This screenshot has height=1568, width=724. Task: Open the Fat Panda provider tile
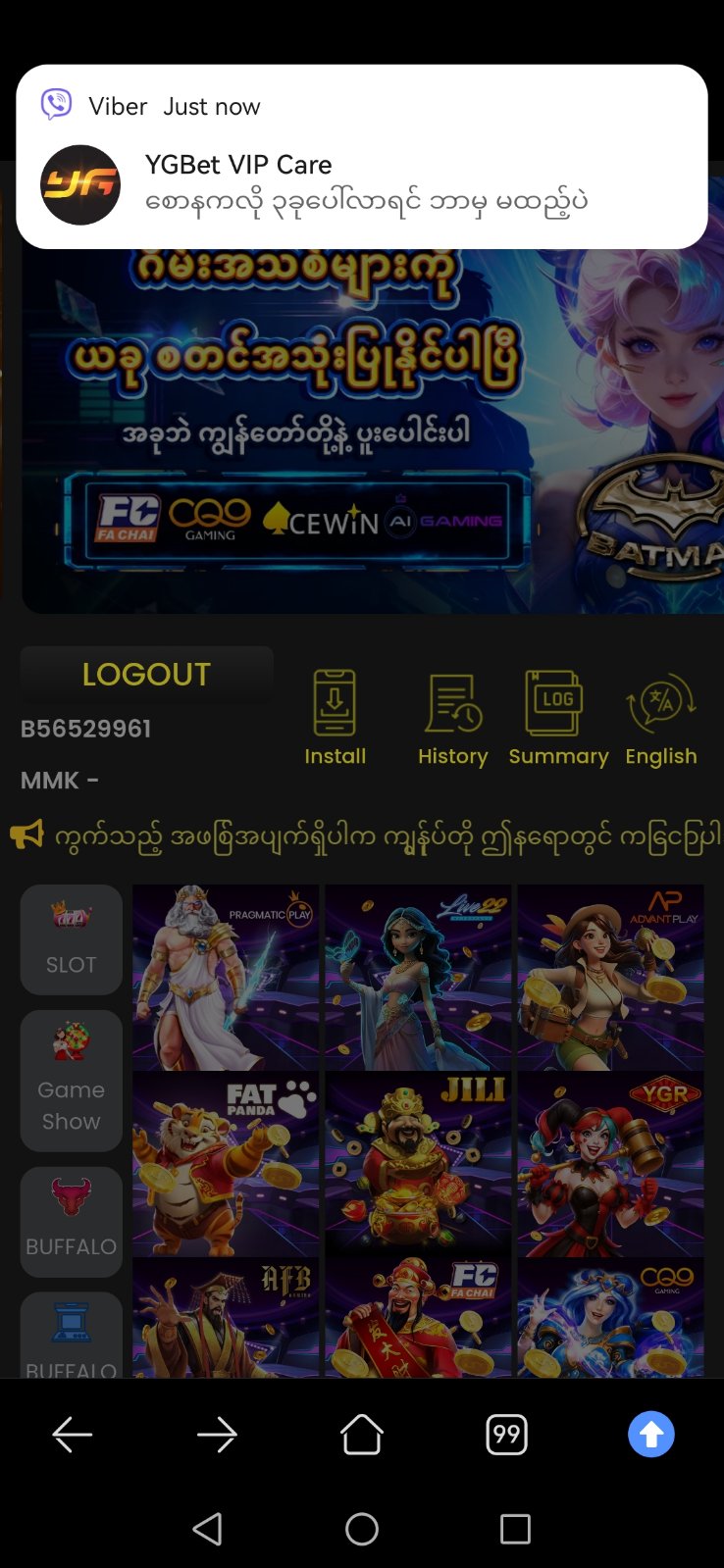(x=226, y=1164)
